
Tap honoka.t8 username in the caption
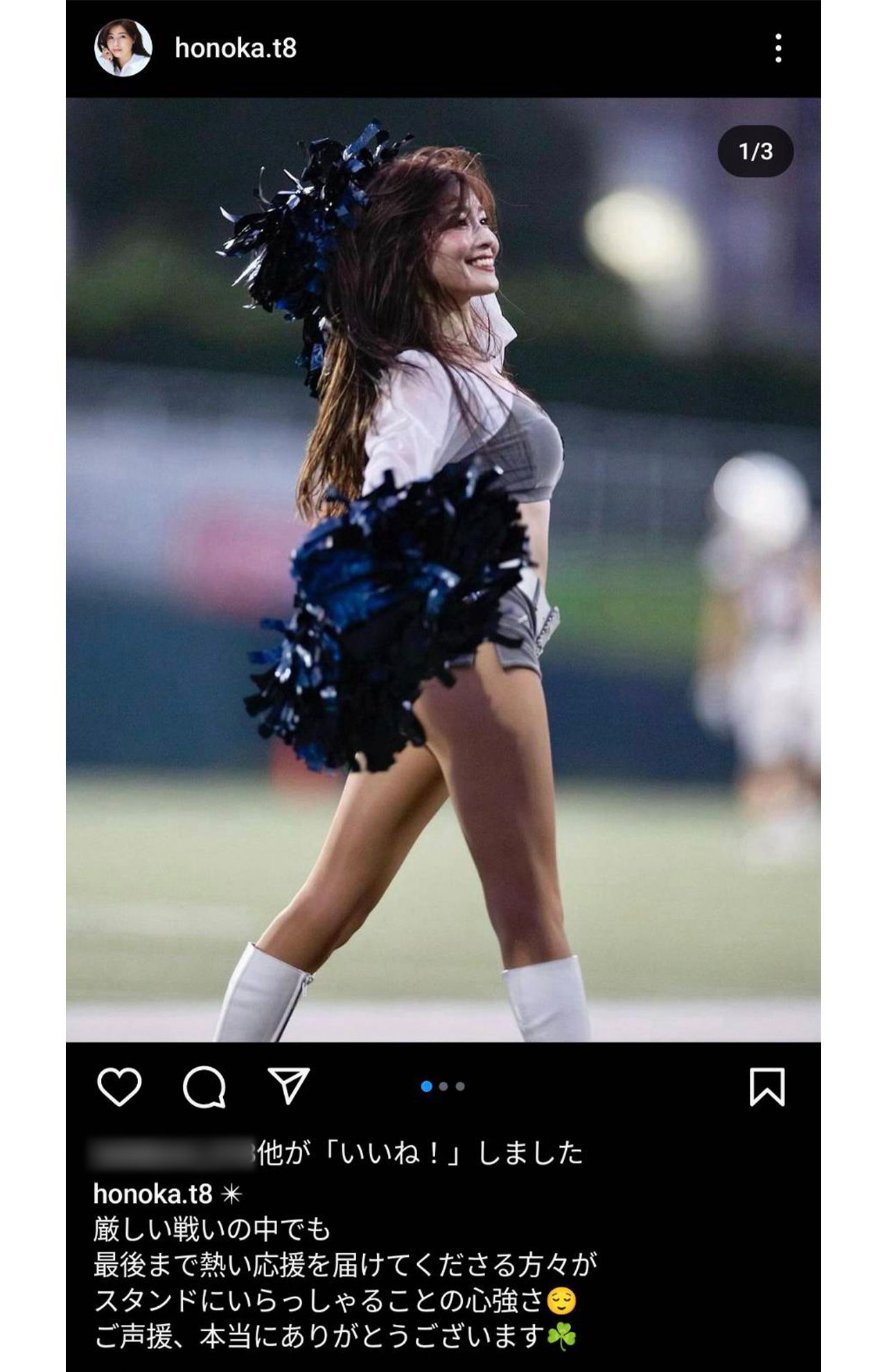[x=152, y=1193]
